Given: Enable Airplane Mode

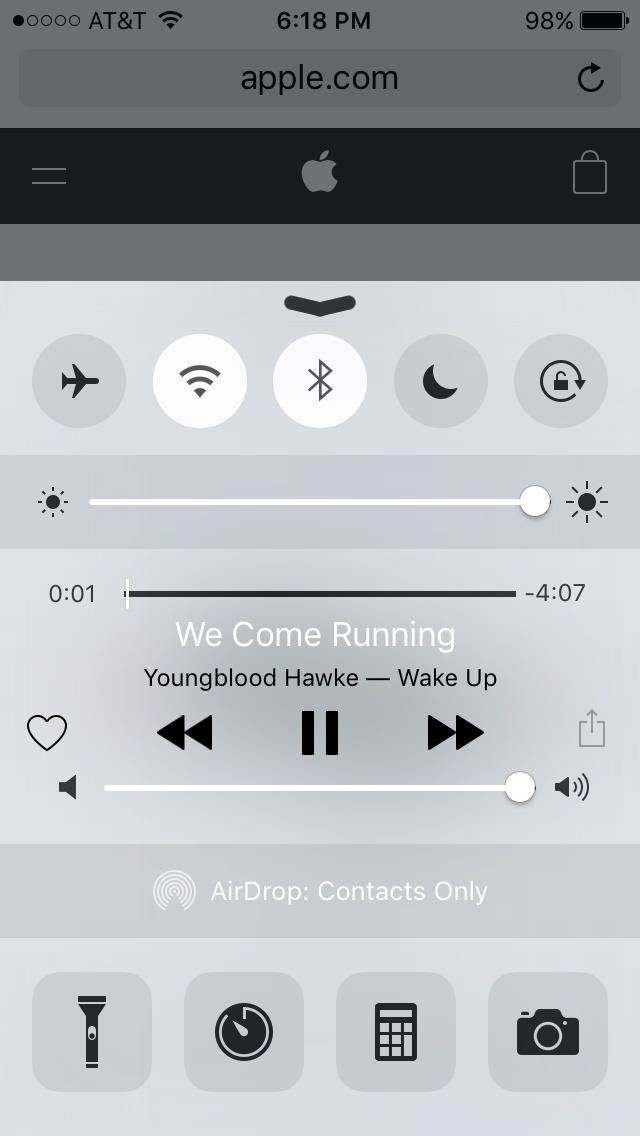Looking at the screenshot, I should [79, 381].
